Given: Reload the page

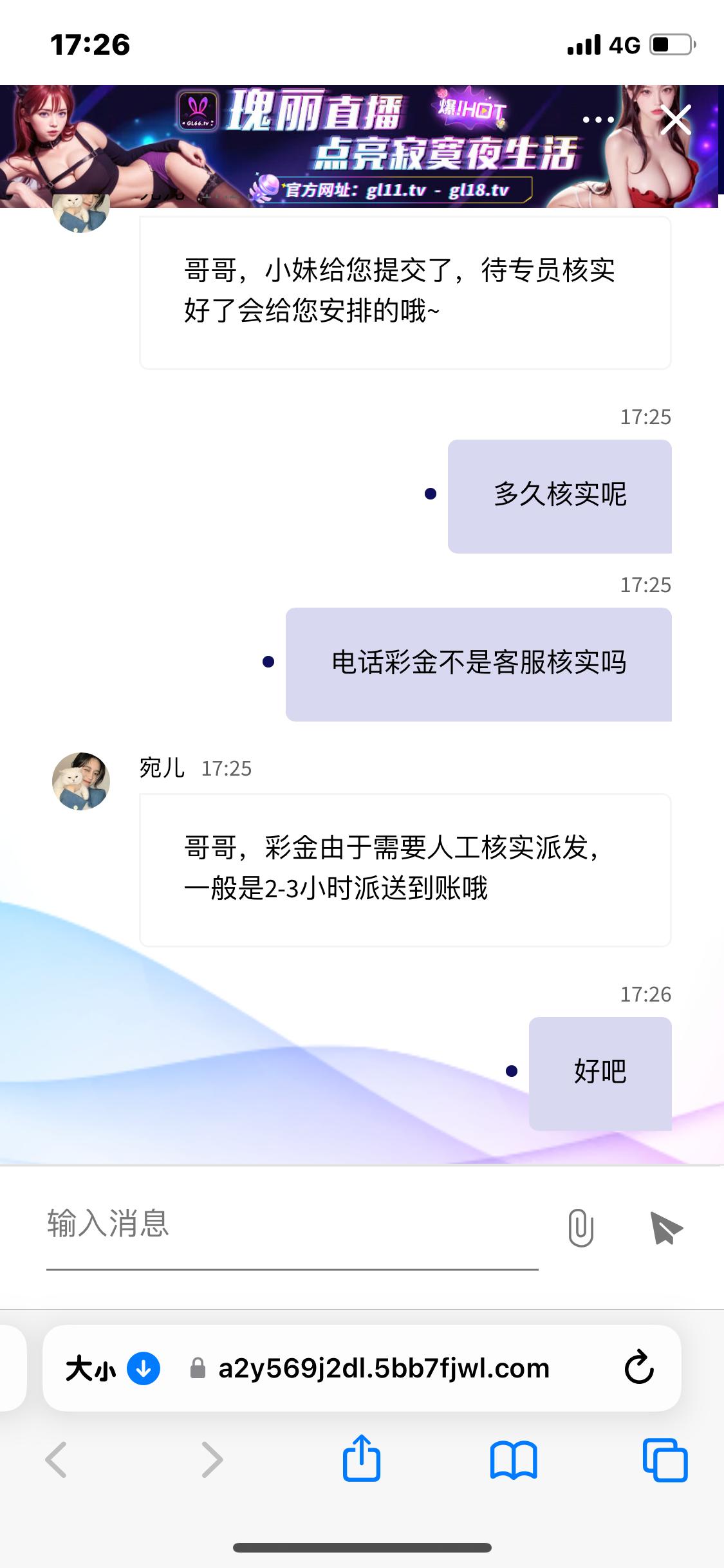Looking at the screenshot, I should point(639,1367).
